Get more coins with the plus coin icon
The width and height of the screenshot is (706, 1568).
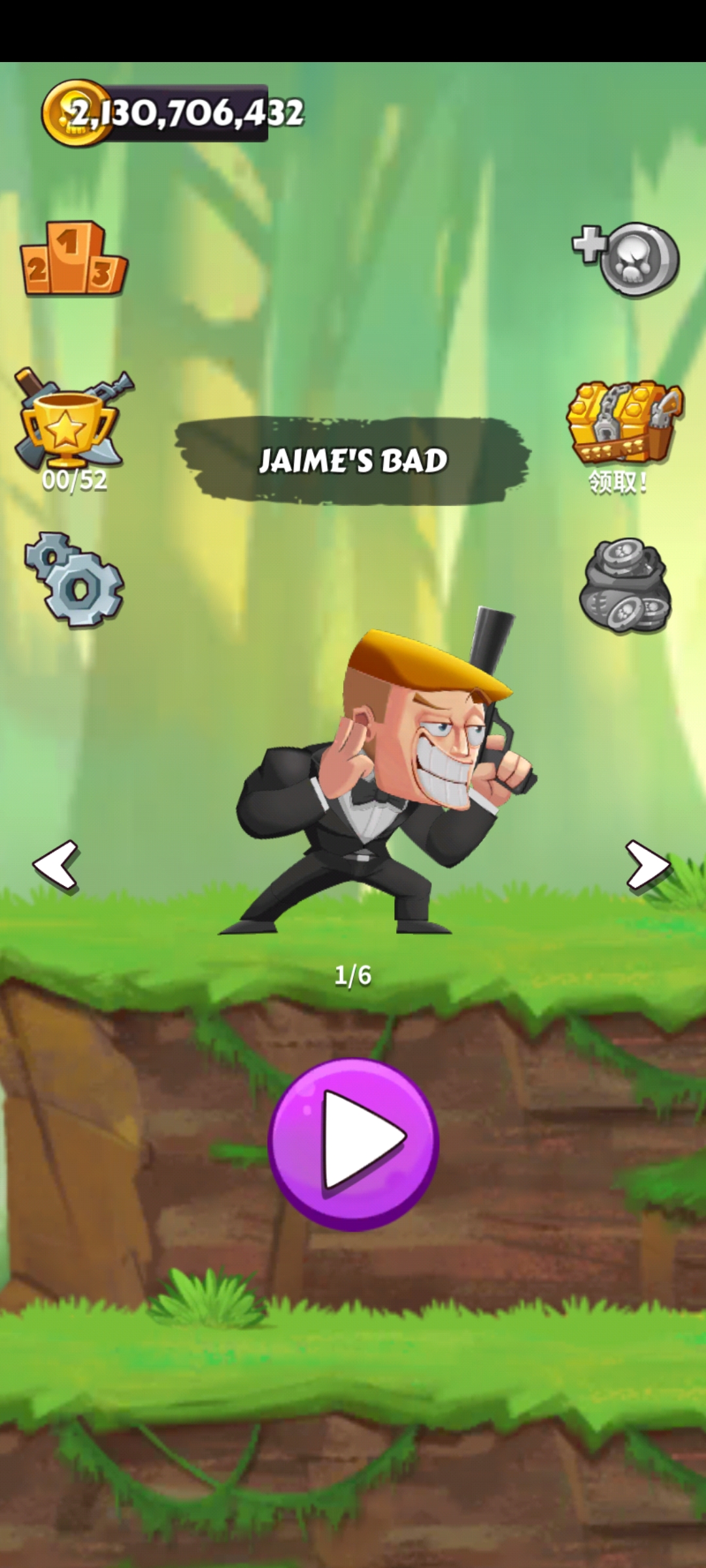pyautogui.click(x=626, y=259)
